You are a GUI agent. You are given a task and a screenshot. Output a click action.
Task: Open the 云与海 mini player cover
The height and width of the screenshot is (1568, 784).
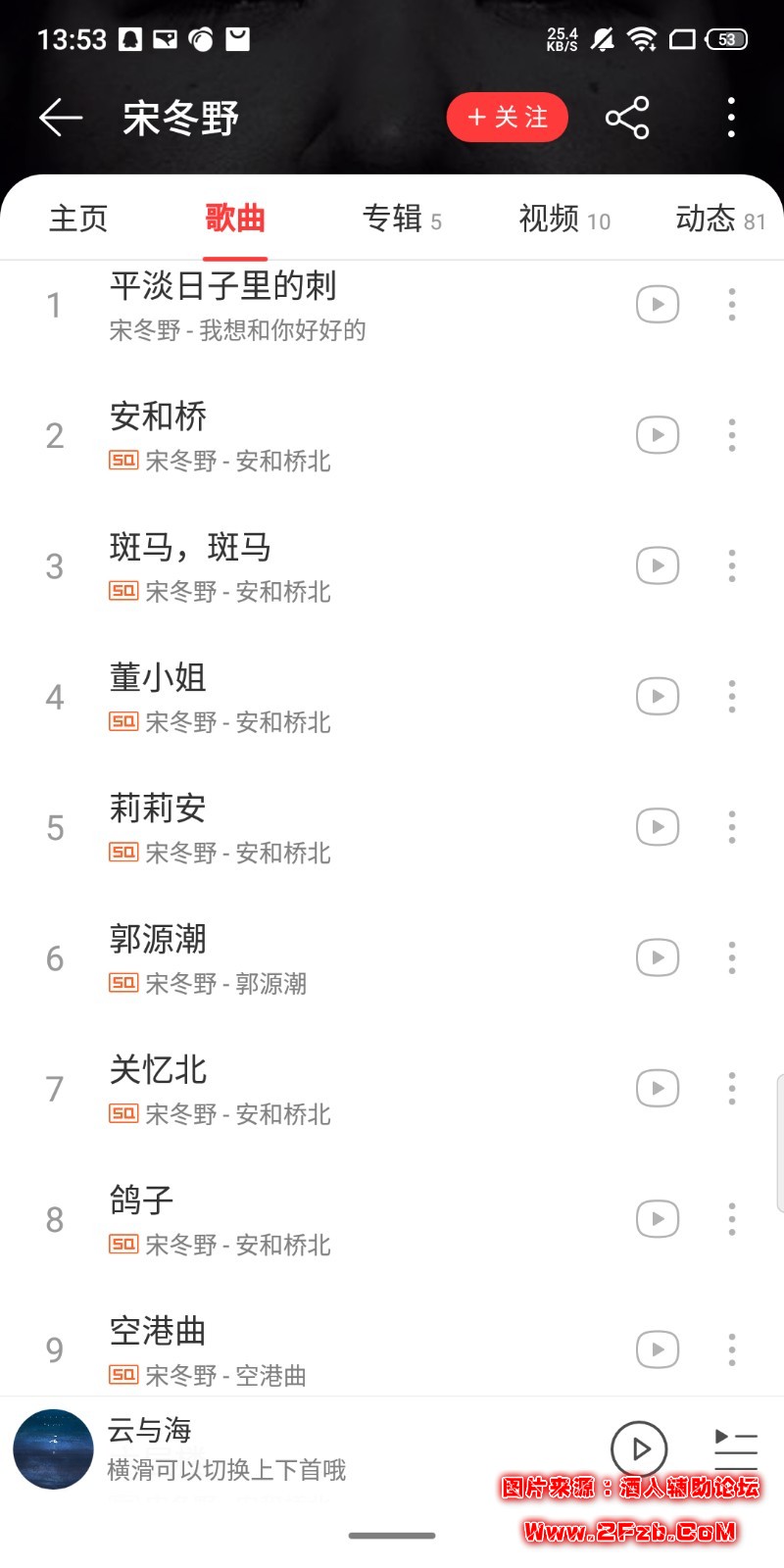tap(53, 1449)
